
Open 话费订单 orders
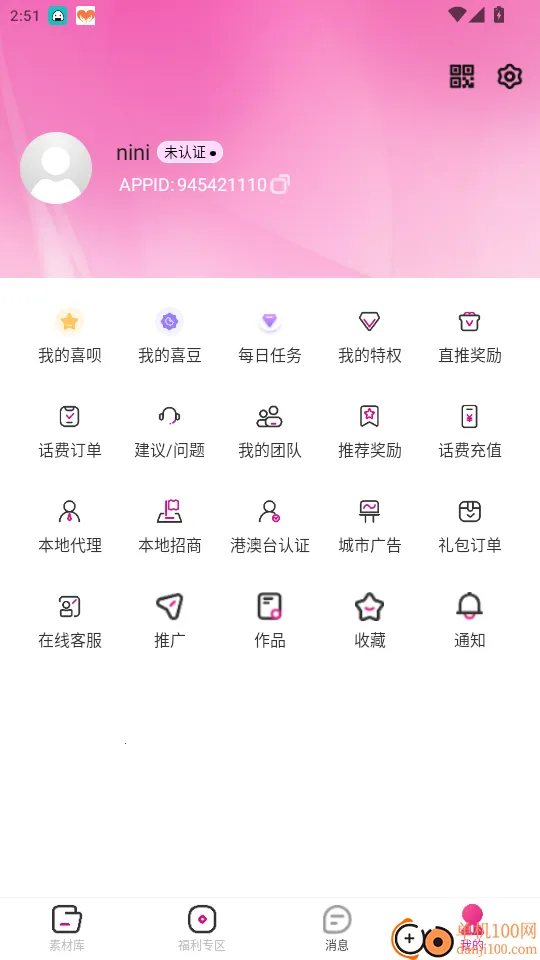tap(70, 432)
